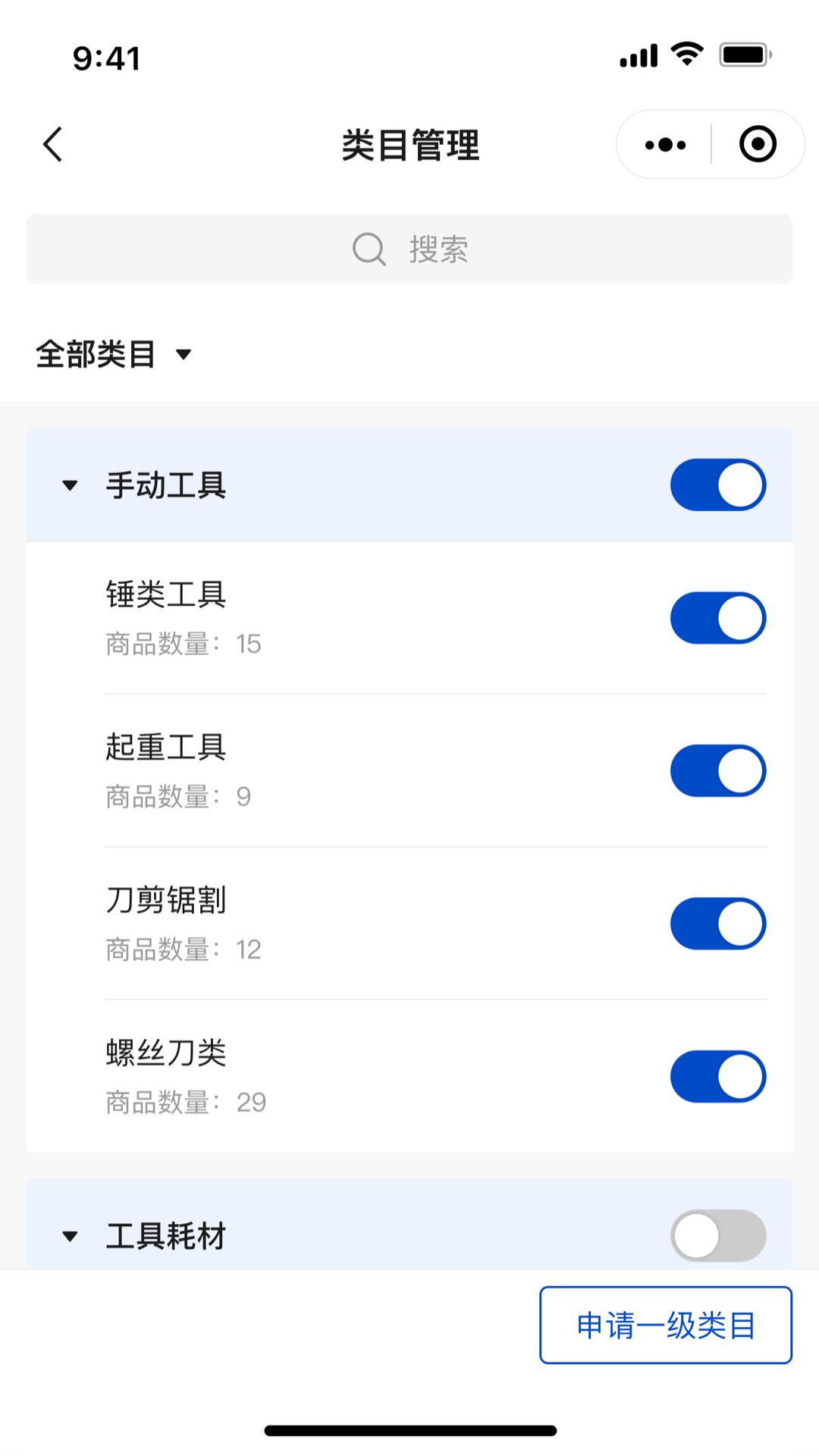Turn off 螺丝刀类 category switch

717,1076
